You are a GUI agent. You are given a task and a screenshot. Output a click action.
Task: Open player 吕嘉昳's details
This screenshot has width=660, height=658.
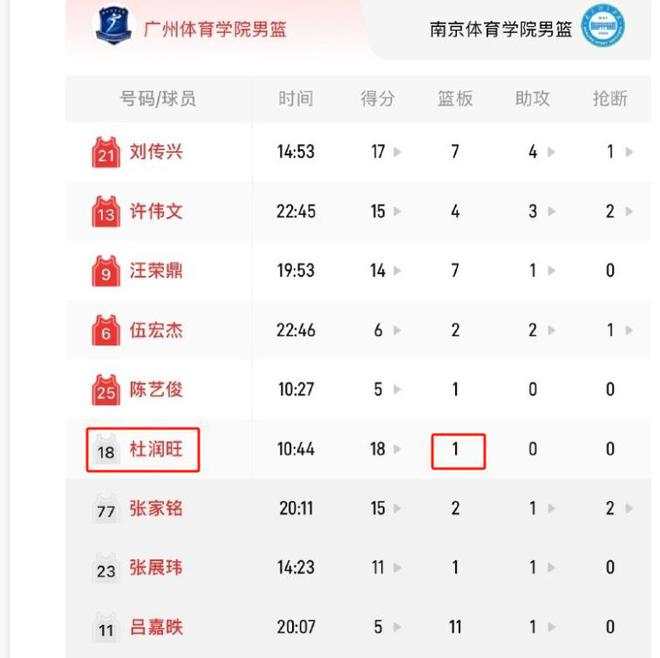point(156,628)
